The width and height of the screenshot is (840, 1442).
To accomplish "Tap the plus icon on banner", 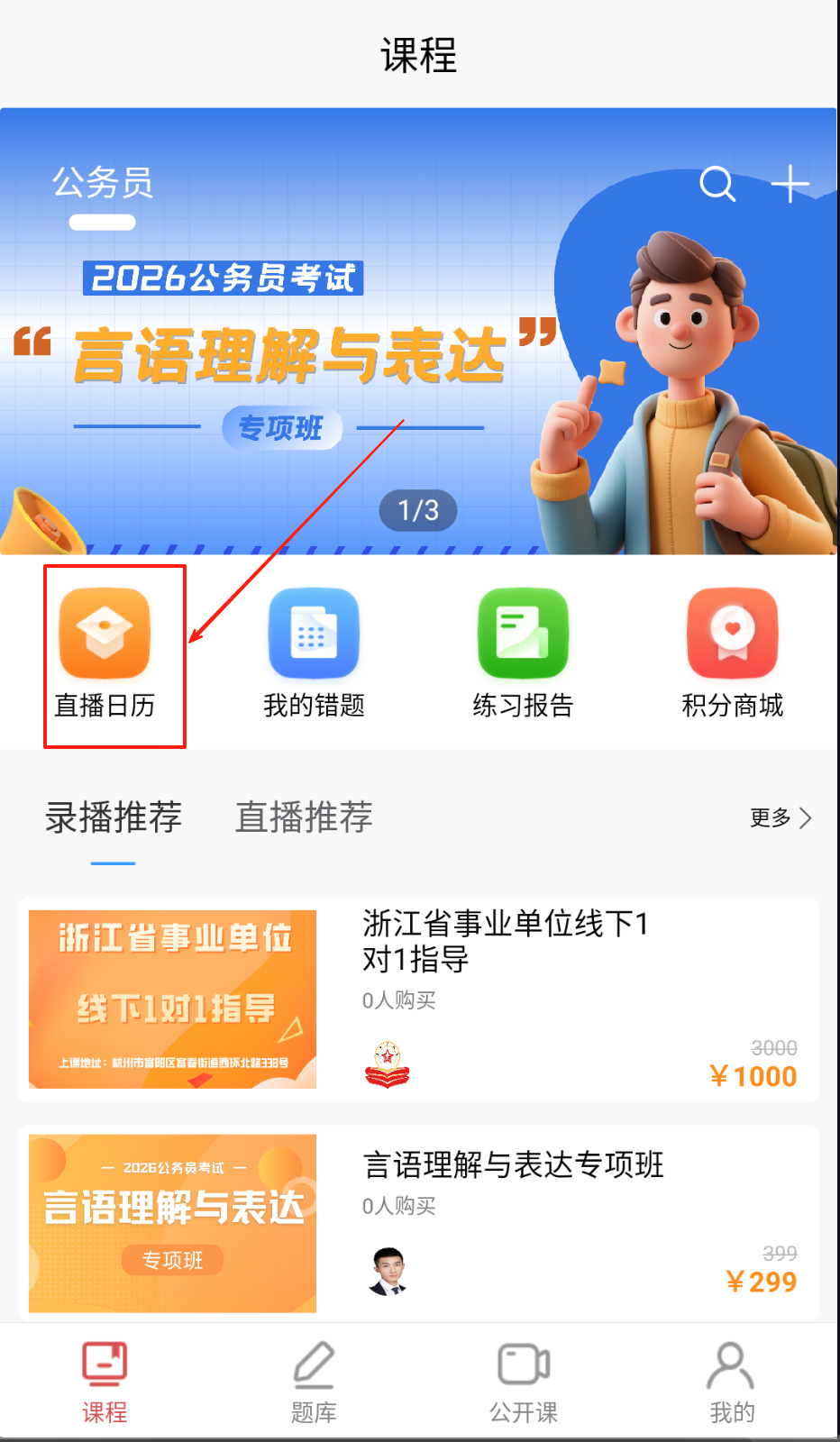I will [x=790, y=184].
